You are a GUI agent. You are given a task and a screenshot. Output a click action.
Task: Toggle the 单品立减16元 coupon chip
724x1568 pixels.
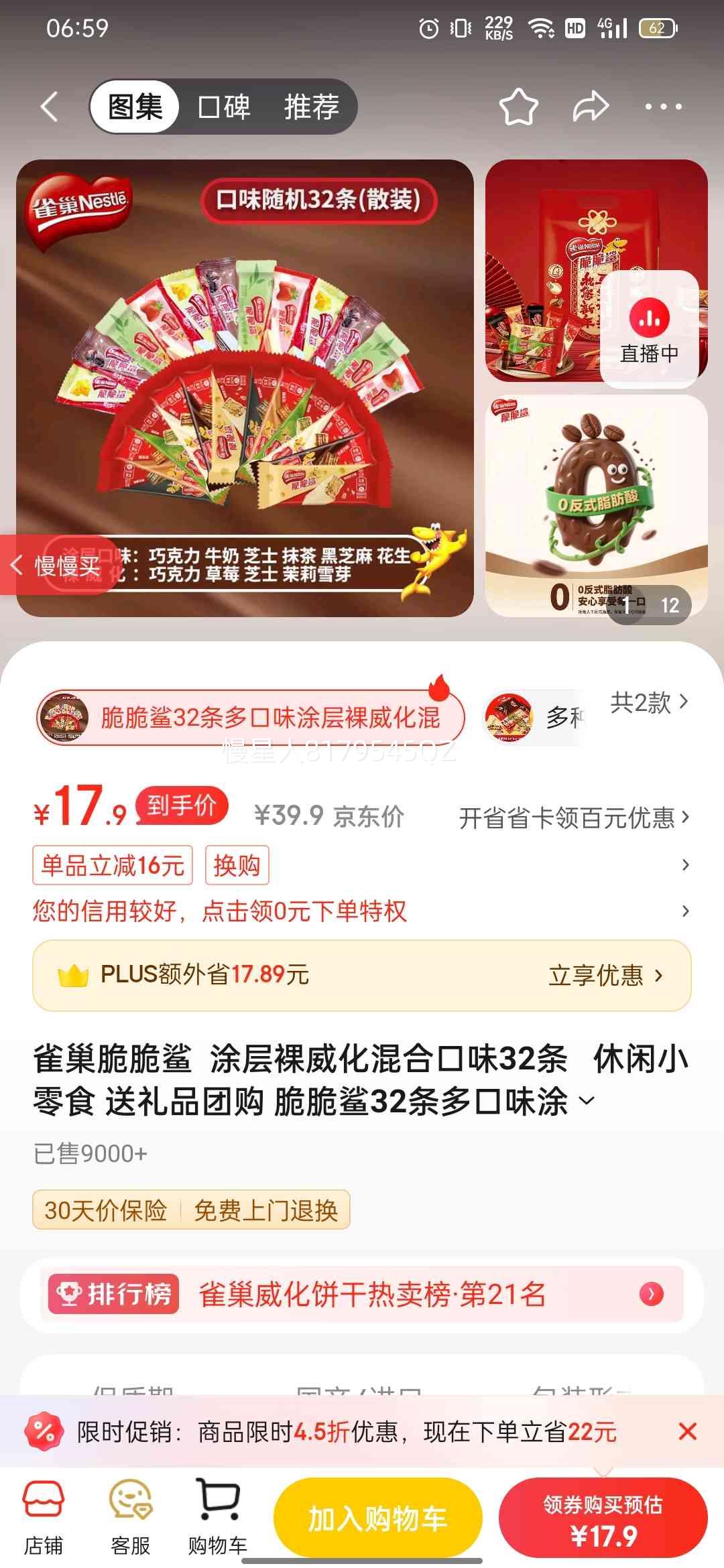point(111,865)
